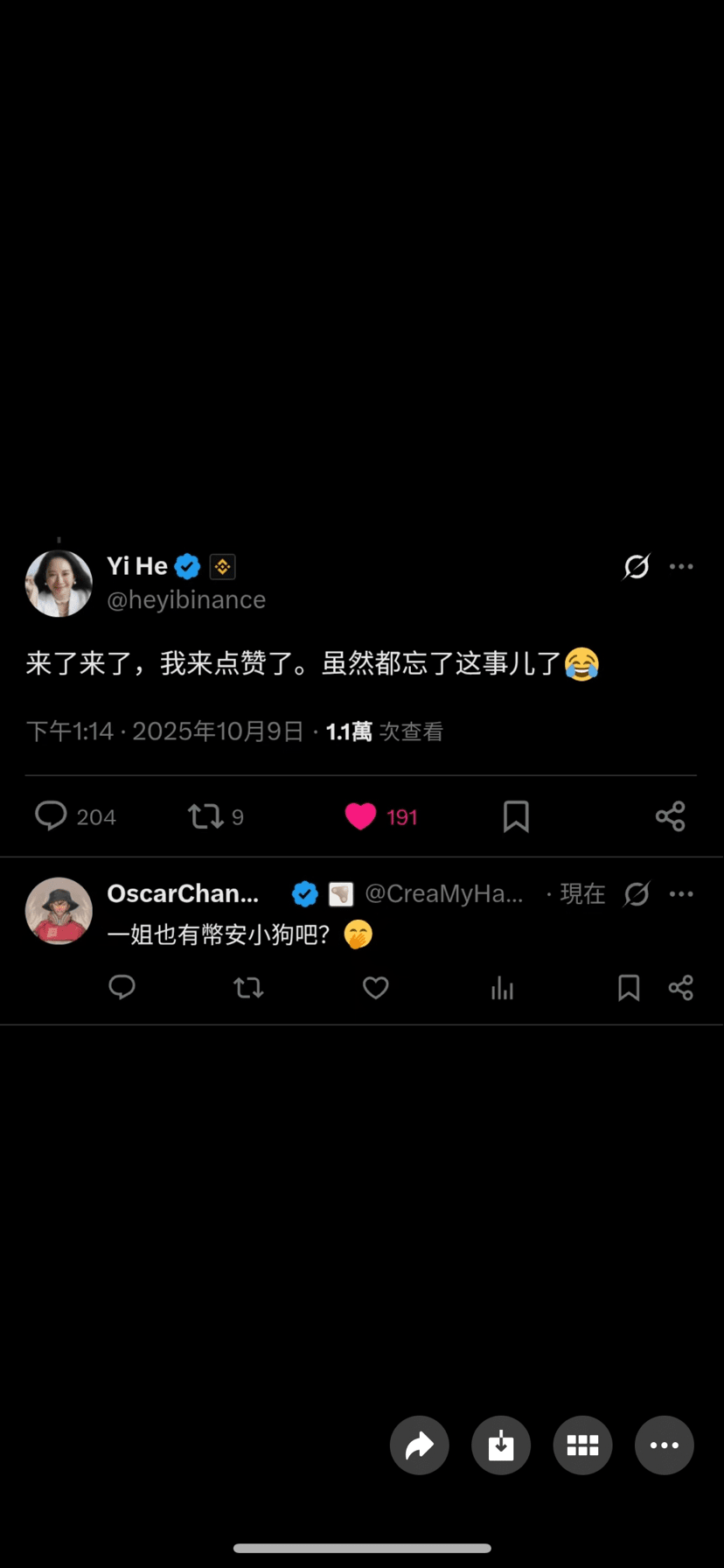Tap the floating forward arrow button
The width and height of the screenshot is (724, 1568).
tap(420, 1445)
